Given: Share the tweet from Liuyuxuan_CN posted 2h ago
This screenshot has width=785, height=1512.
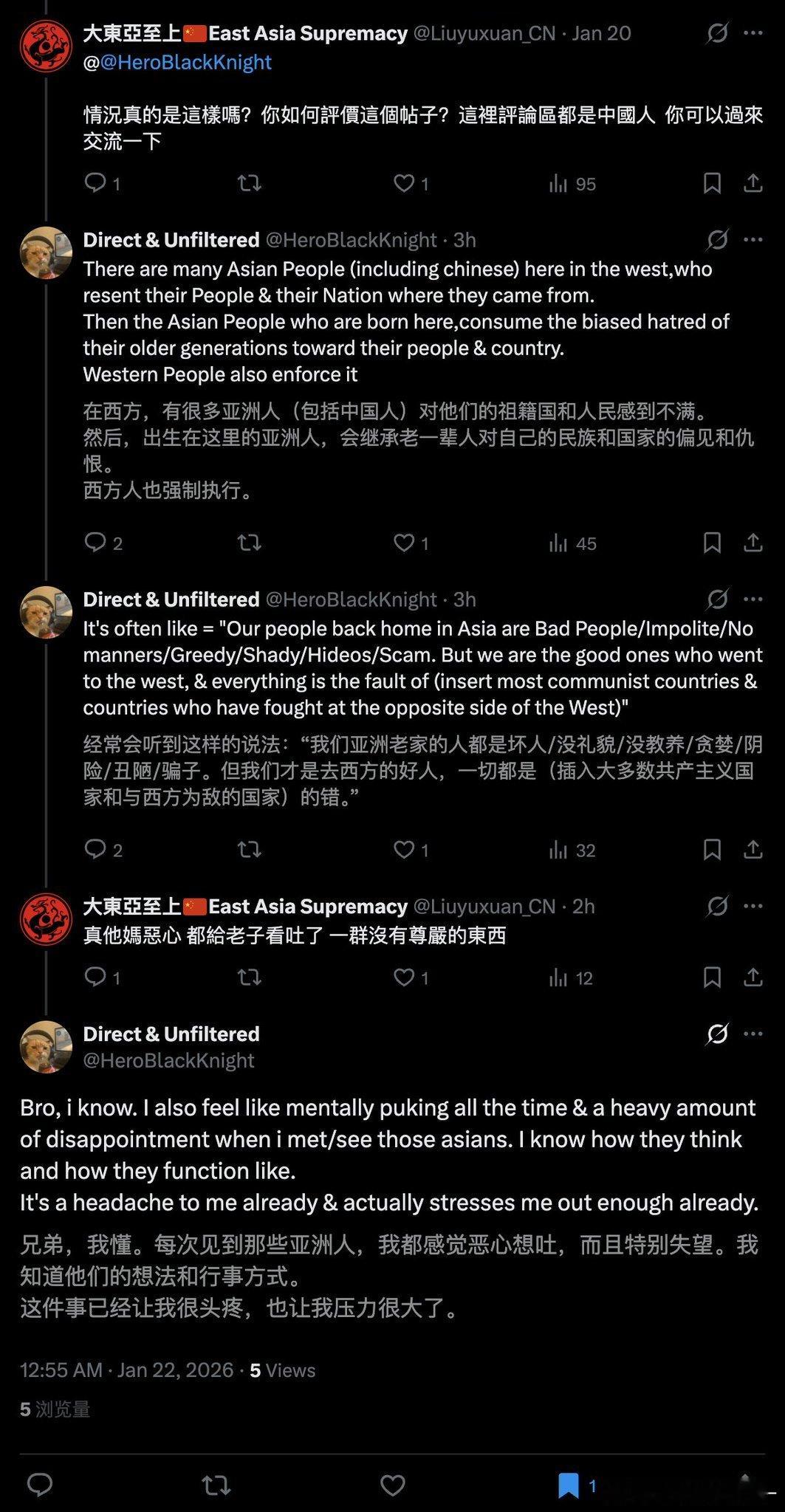Looking at the screenshot, I should point(754,978).
